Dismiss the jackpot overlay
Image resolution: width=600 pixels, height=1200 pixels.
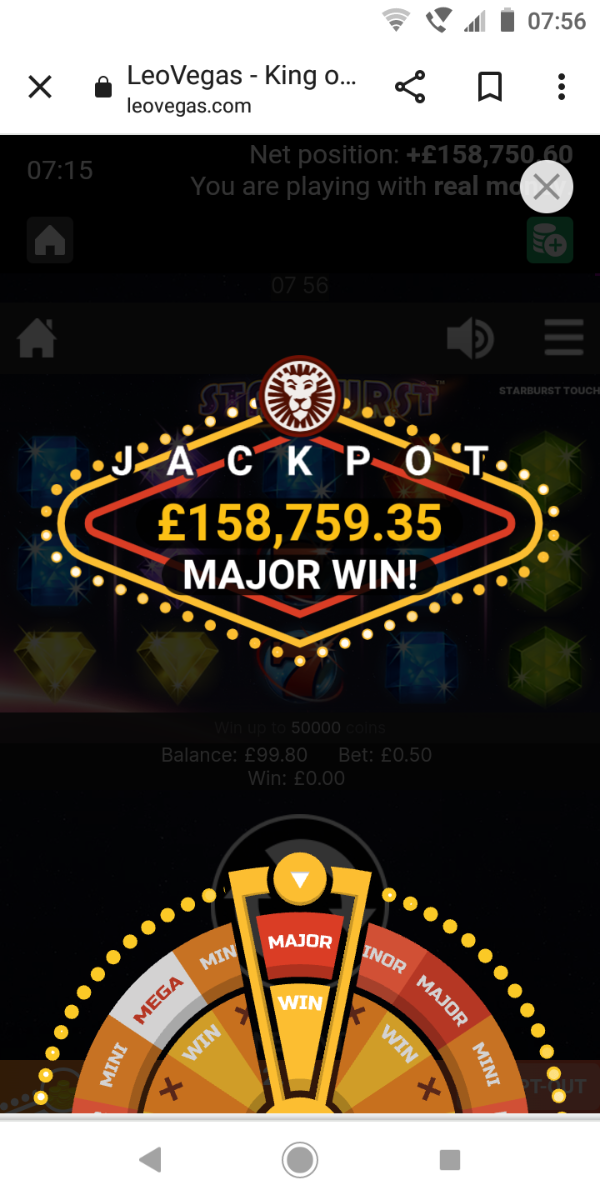coord(547,187)
